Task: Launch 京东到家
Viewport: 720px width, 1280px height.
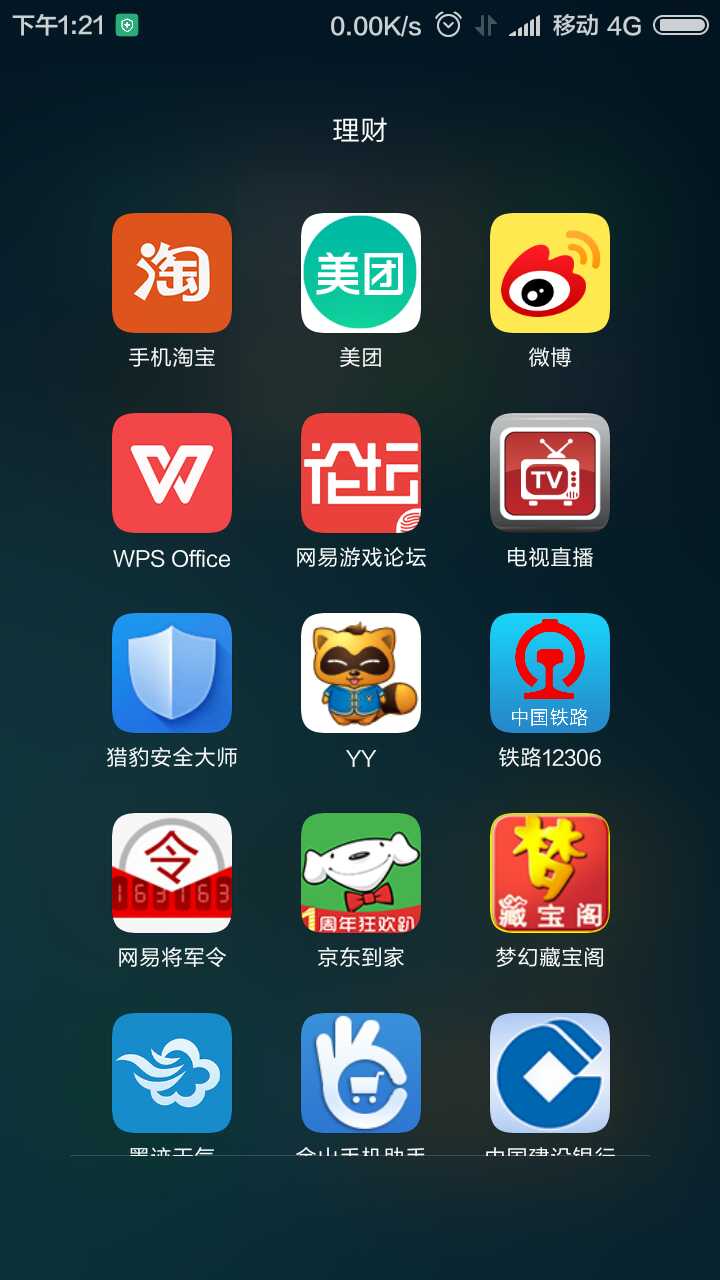Action: (360, 873)
